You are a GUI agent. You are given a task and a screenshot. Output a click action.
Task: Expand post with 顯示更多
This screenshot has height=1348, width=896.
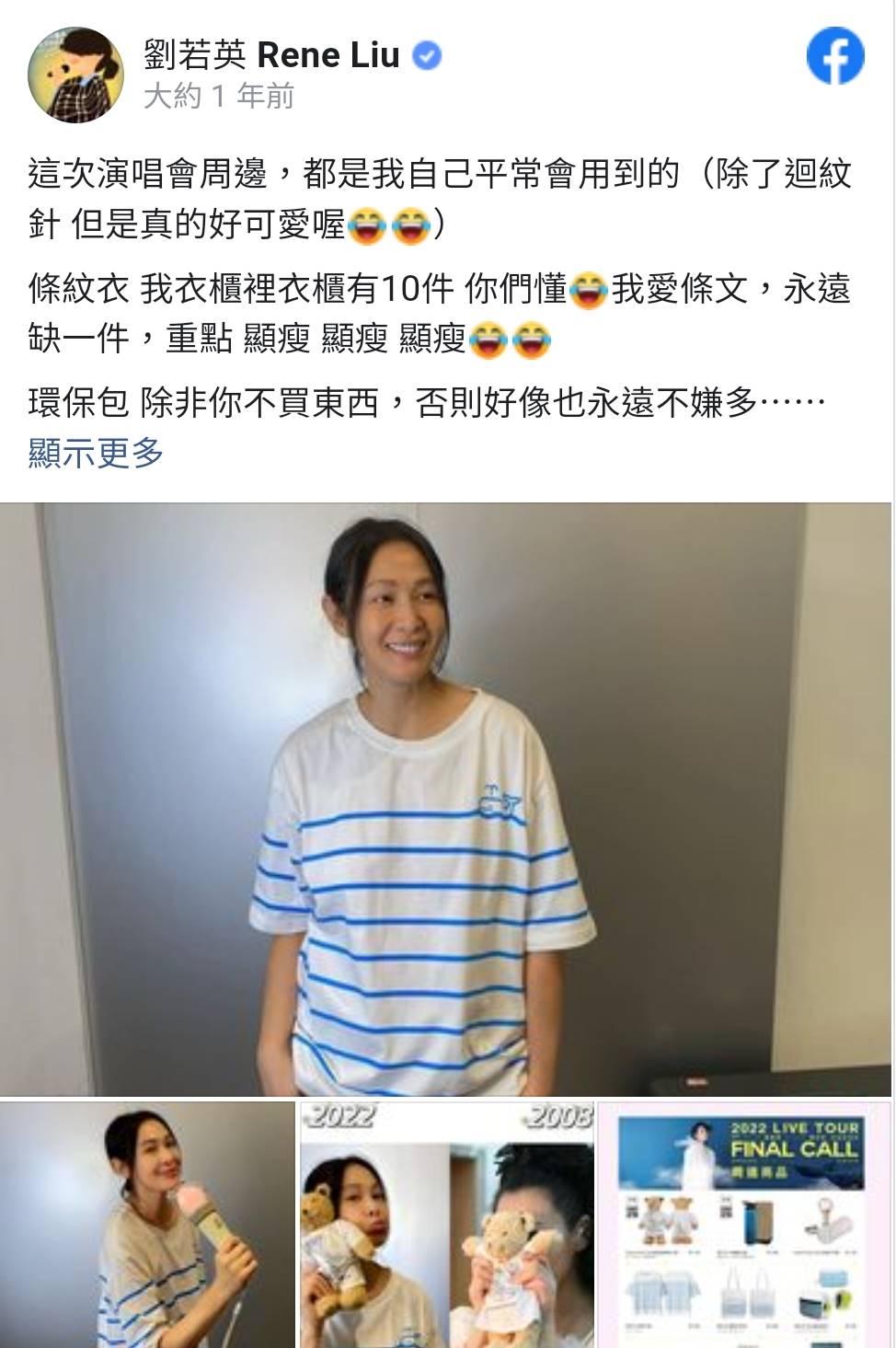click(96, 453)
